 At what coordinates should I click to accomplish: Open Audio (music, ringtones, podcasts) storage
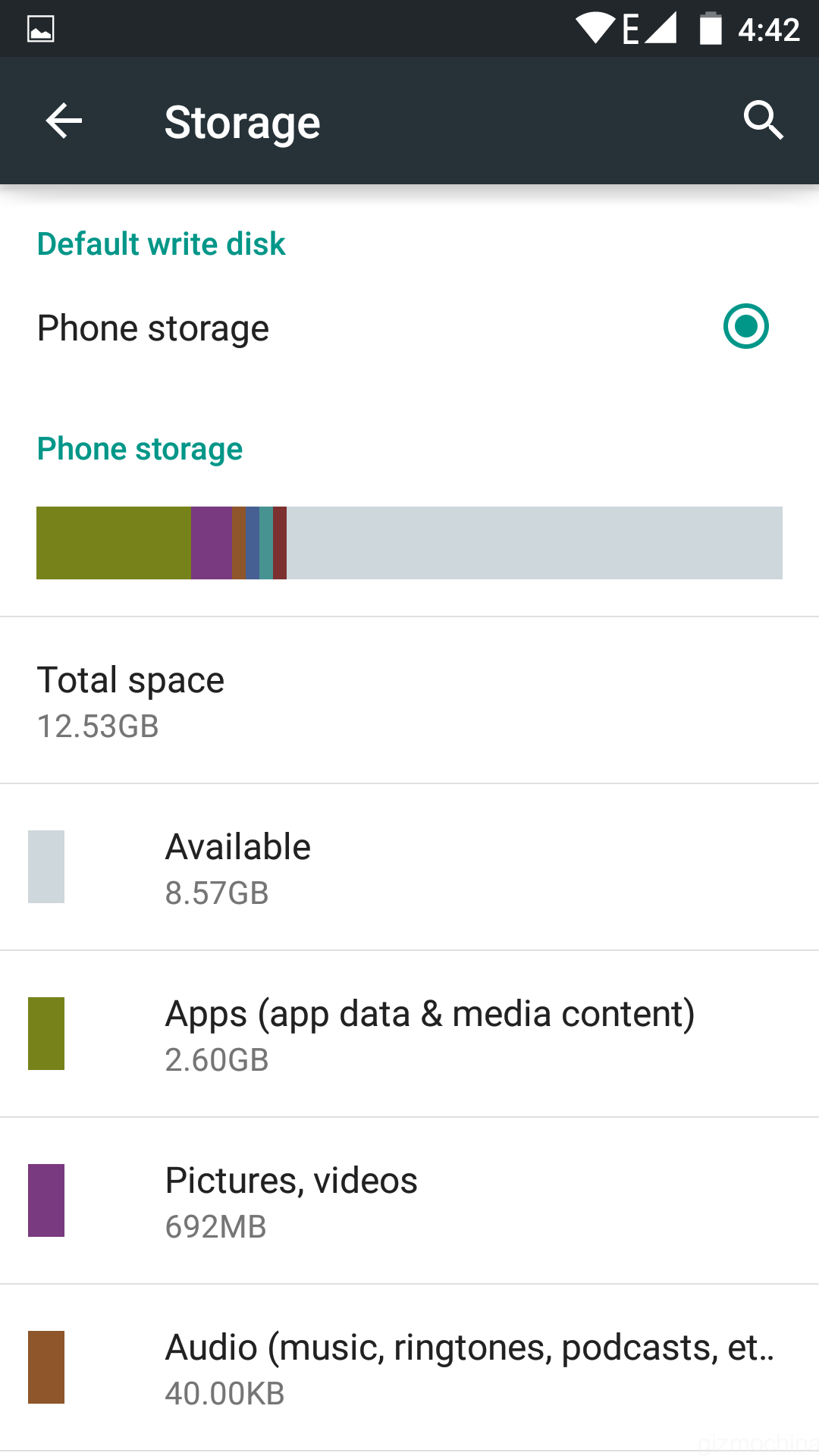pyautogui.click(x=409, y=1368)
